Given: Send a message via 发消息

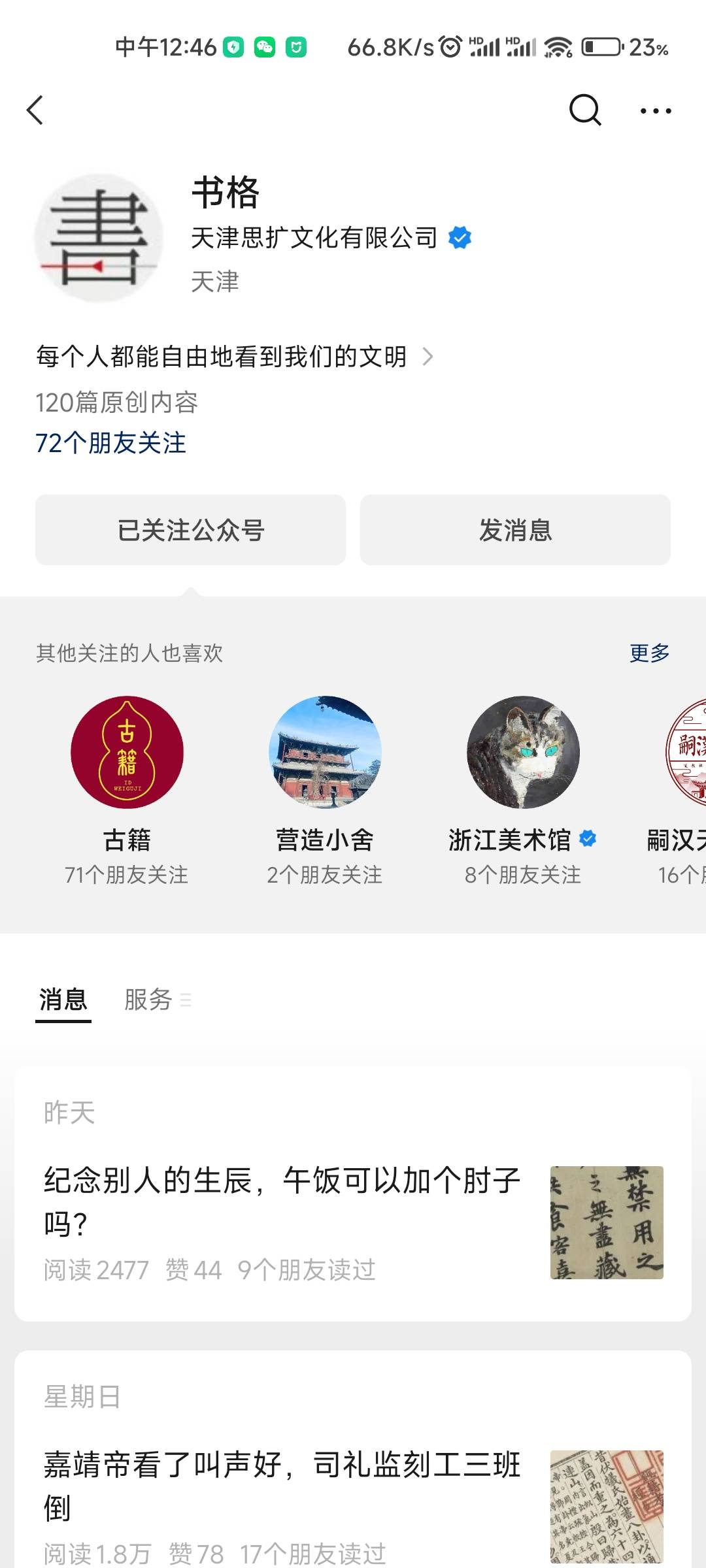Looking at the screenshot, I should [515, 530].
